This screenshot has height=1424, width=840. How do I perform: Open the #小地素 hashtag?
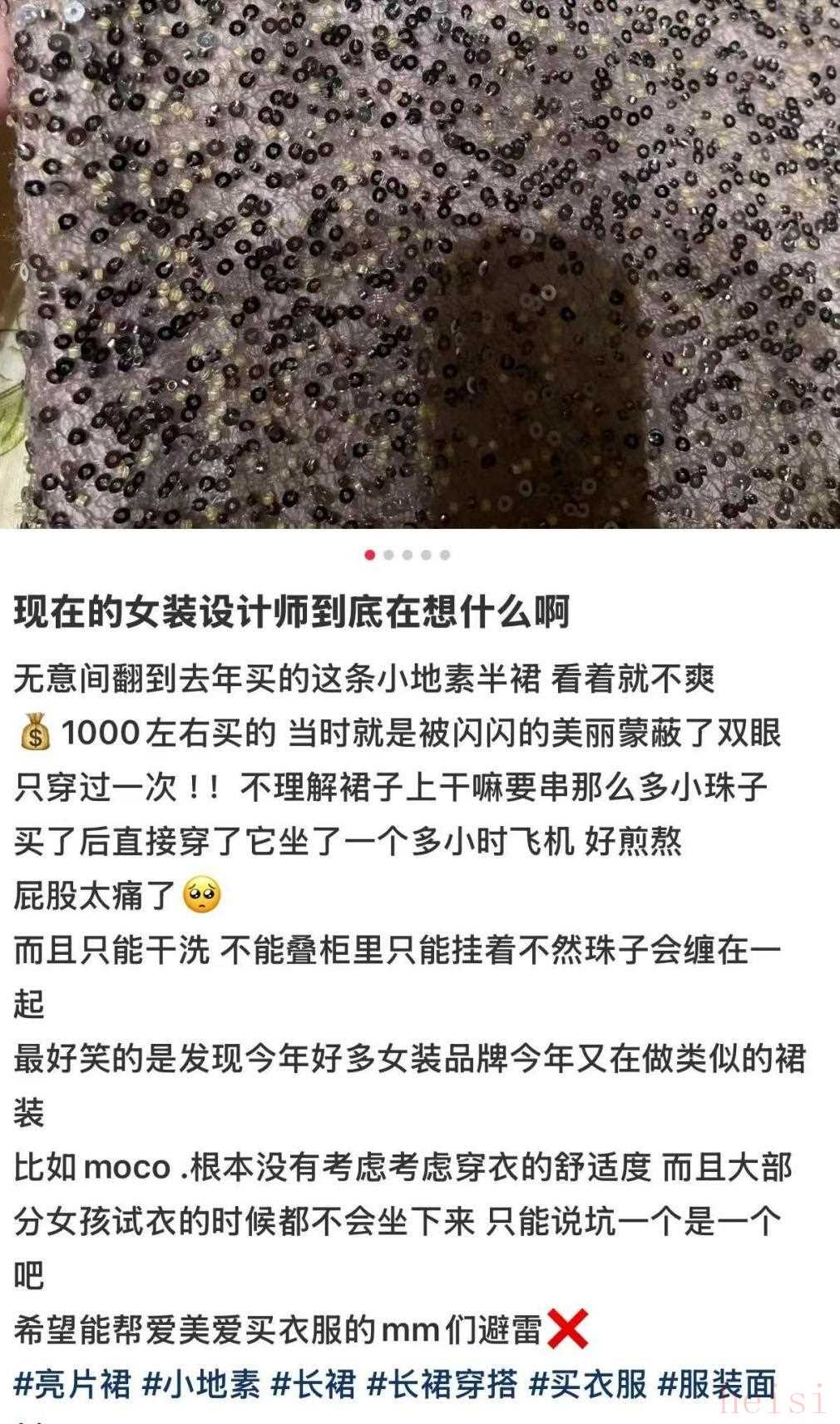tap(201, 1385)
